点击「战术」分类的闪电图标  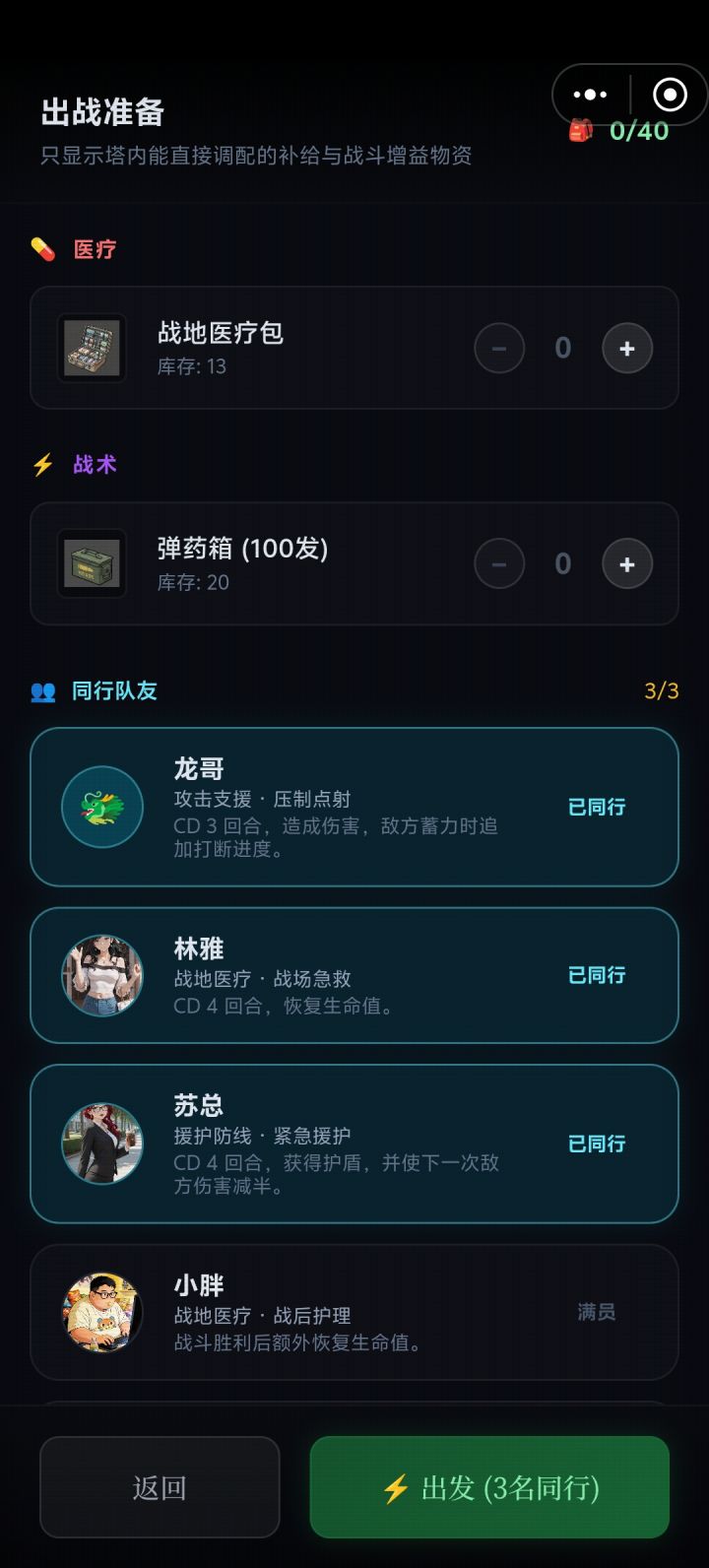41,464
